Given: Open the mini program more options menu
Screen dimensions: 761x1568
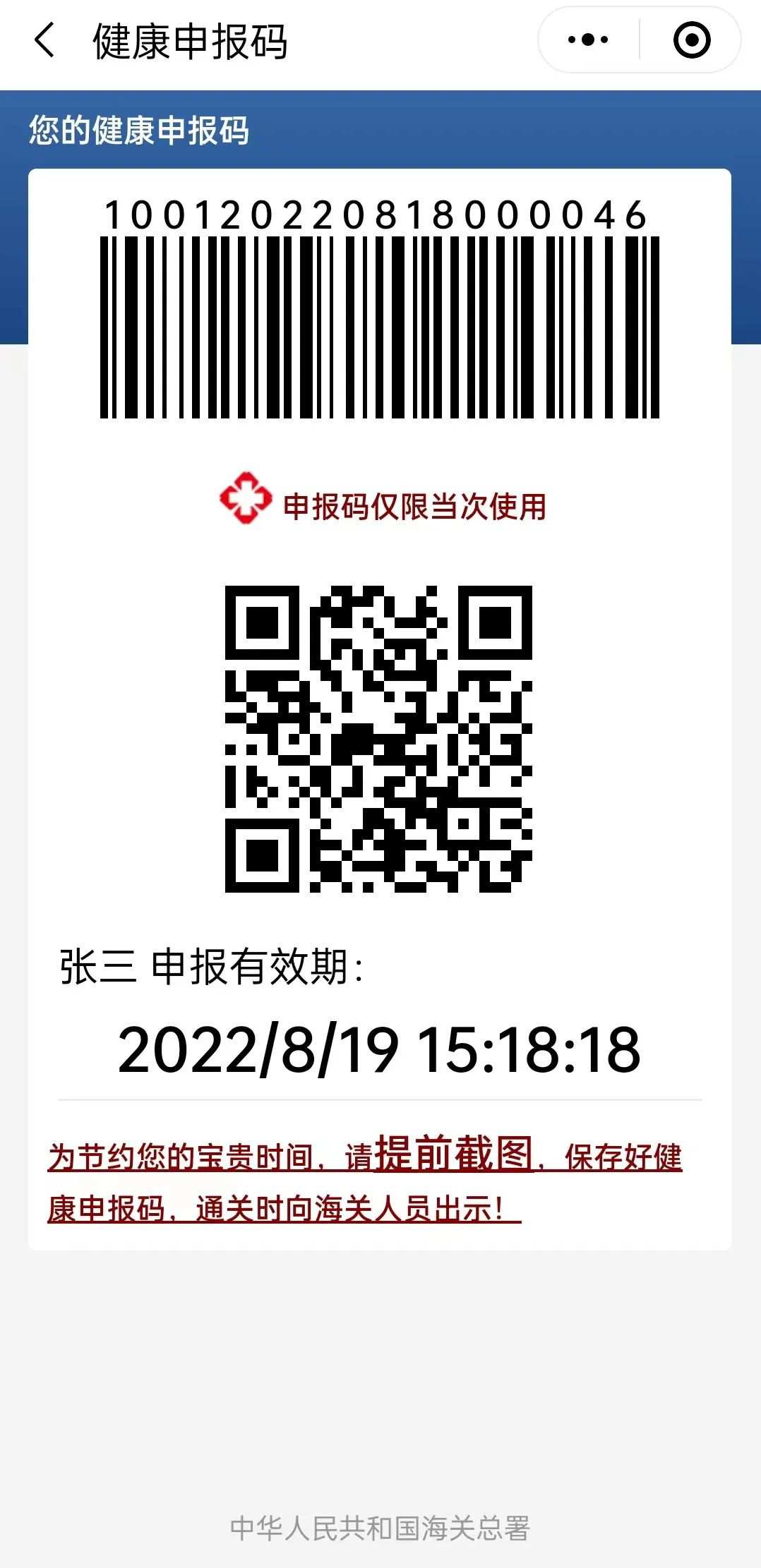Looking at the screenshot, I should pyautogui.click(x=588, y=40).
